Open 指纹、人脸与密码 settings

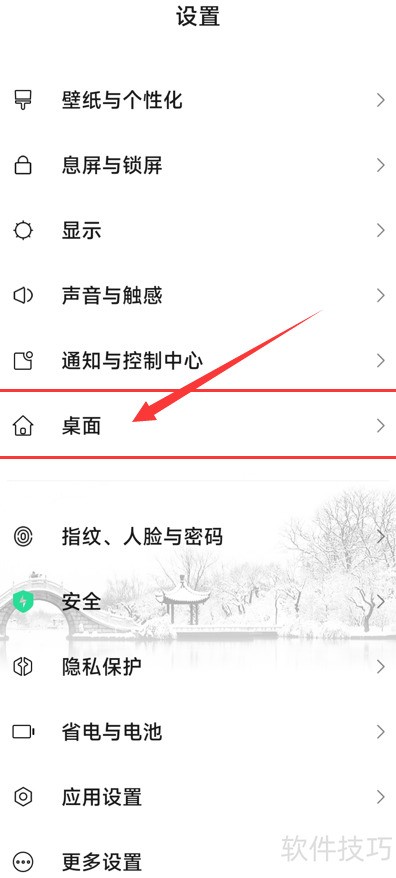[x=198, y=537]
